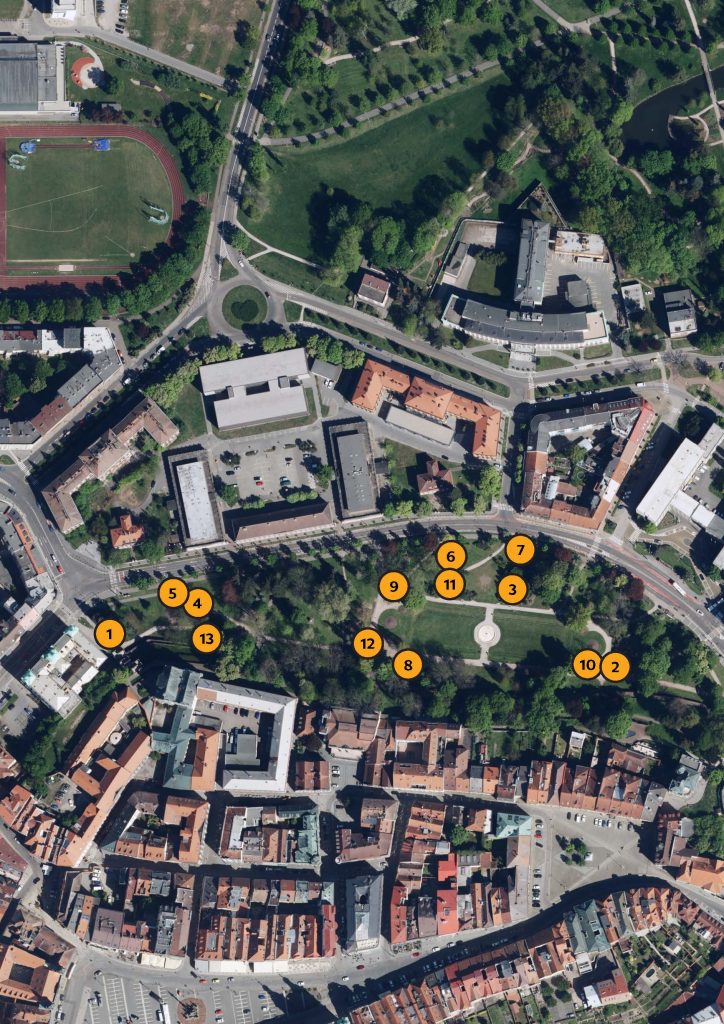The width and height of the screenshot is (724, 1024).
Task: Open map marker number 4
Action: tap(198, 603)
